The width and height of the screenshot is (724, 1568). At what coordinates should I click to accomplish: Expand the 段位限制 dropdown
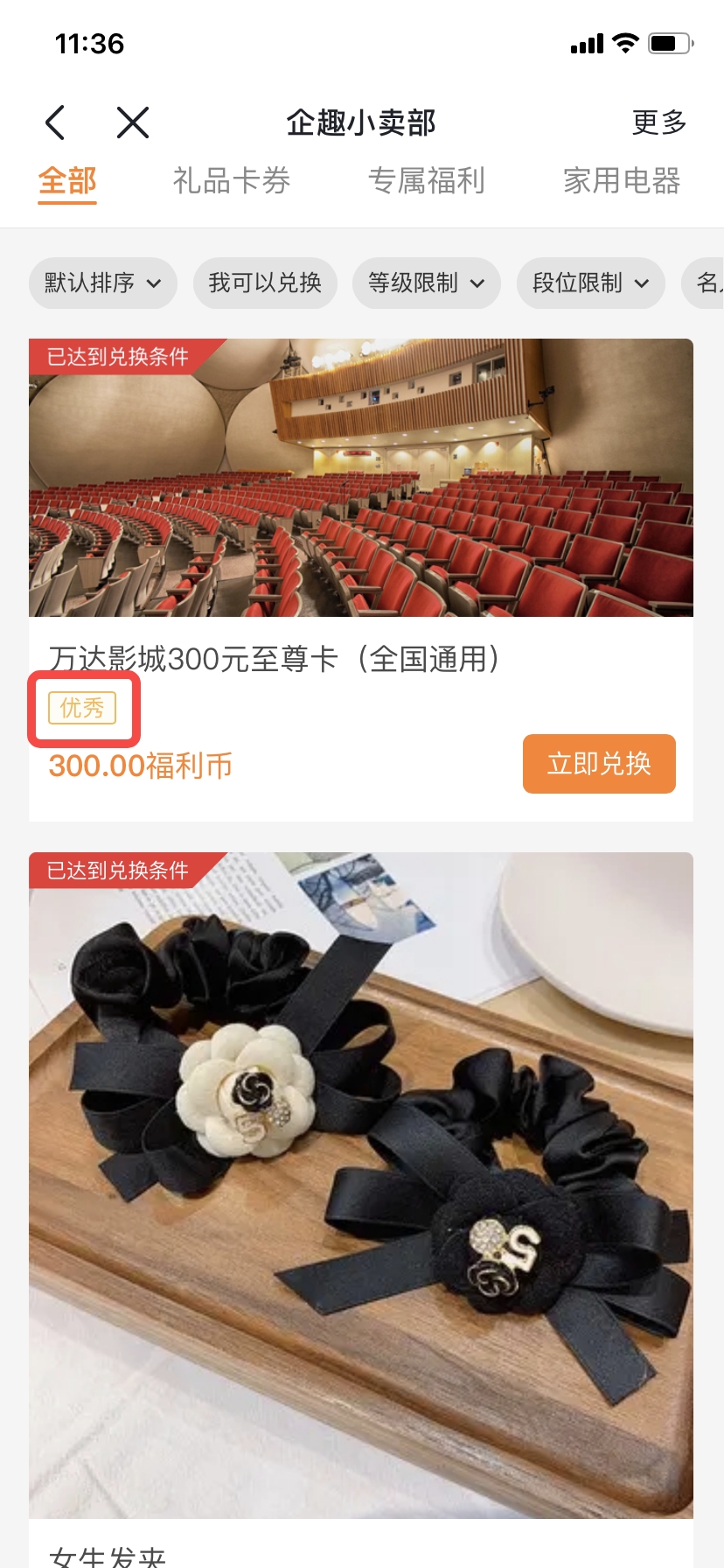(591, 283)
